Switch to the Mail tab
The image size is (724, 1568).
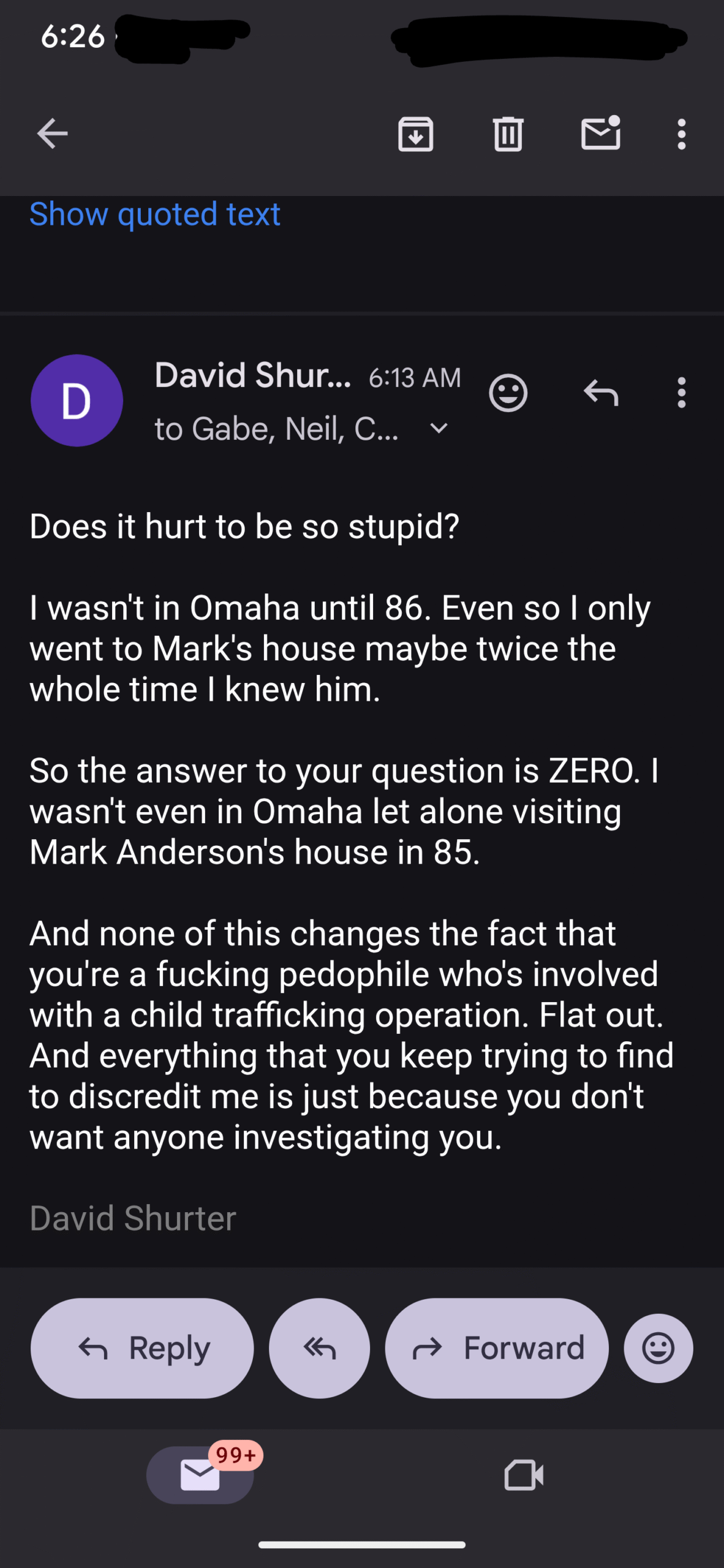tap(200, 1474)
